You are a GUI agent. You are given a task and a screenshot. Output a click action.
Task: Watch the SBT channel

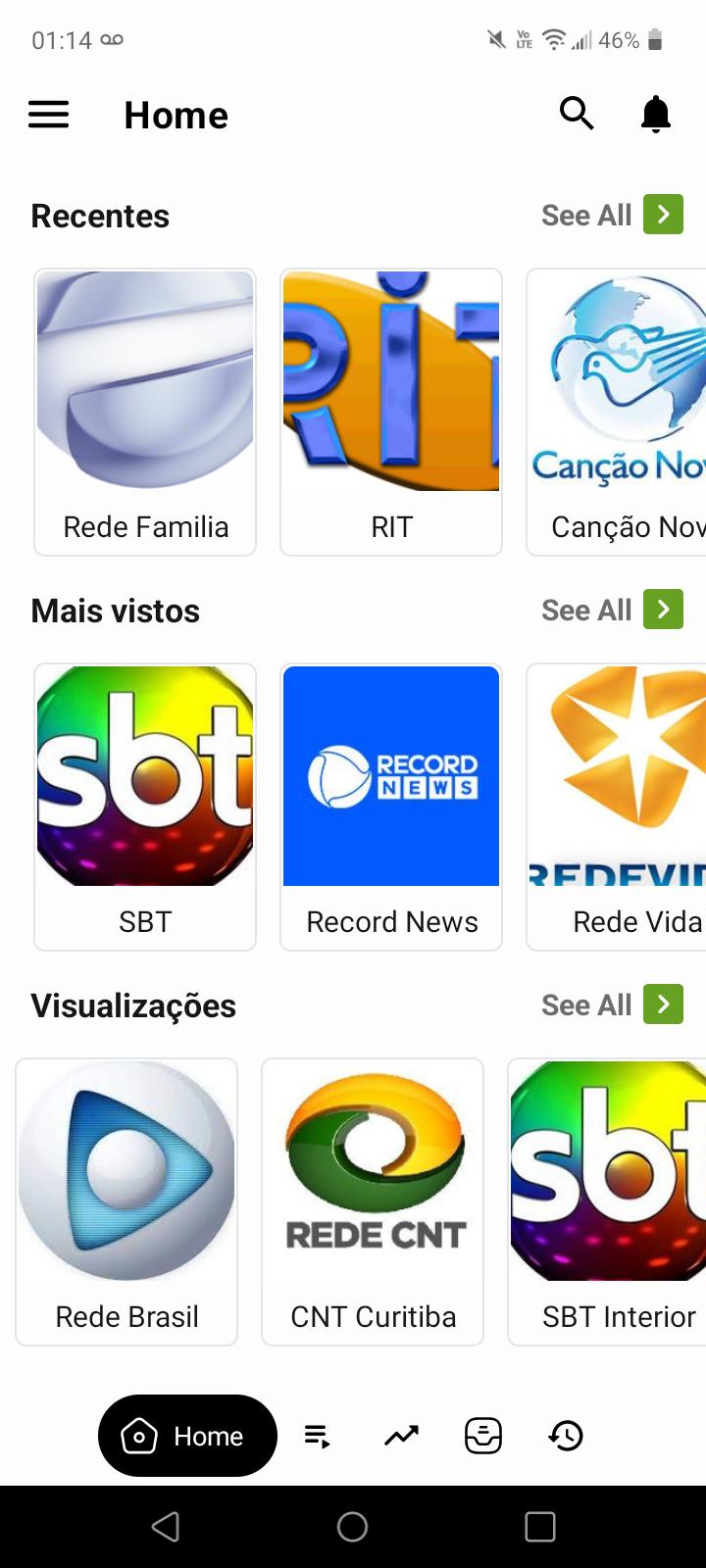coord(145,807)
